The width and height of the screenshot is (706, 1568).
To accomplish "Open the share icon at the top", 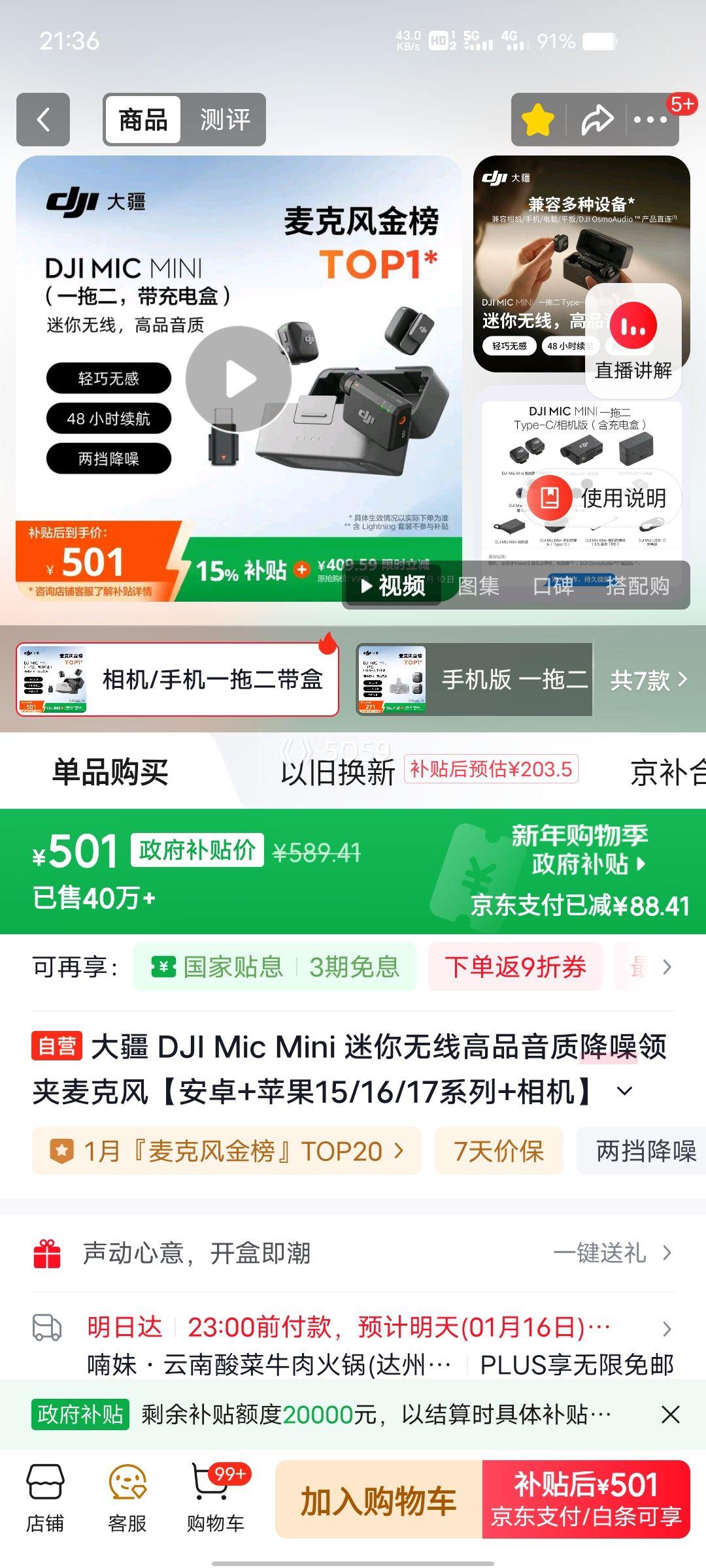I will tap(596, 119).
